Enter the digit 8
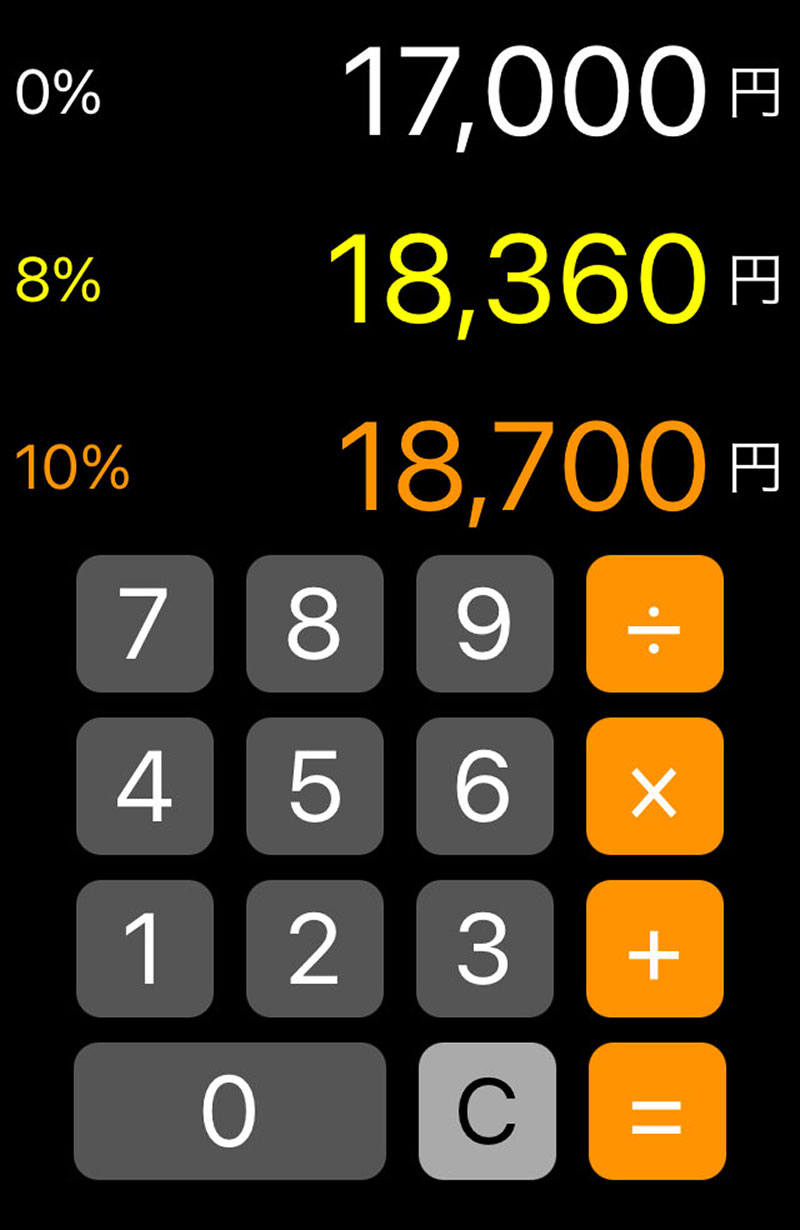Screen dimensions: 800x1230 315,624
